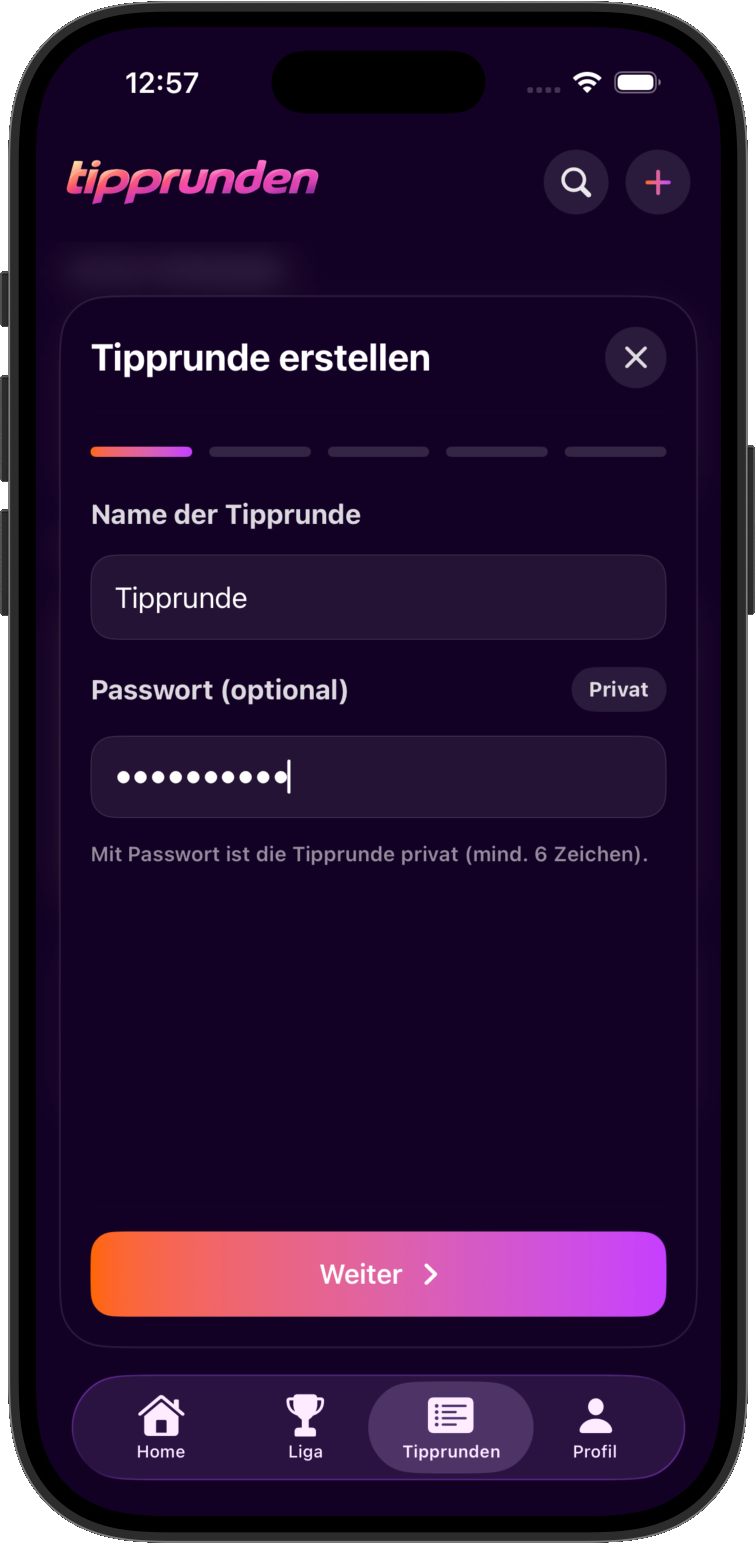
Task: Close the Tipprunde erstellen dialog
Action: click(x=635, y=357)
